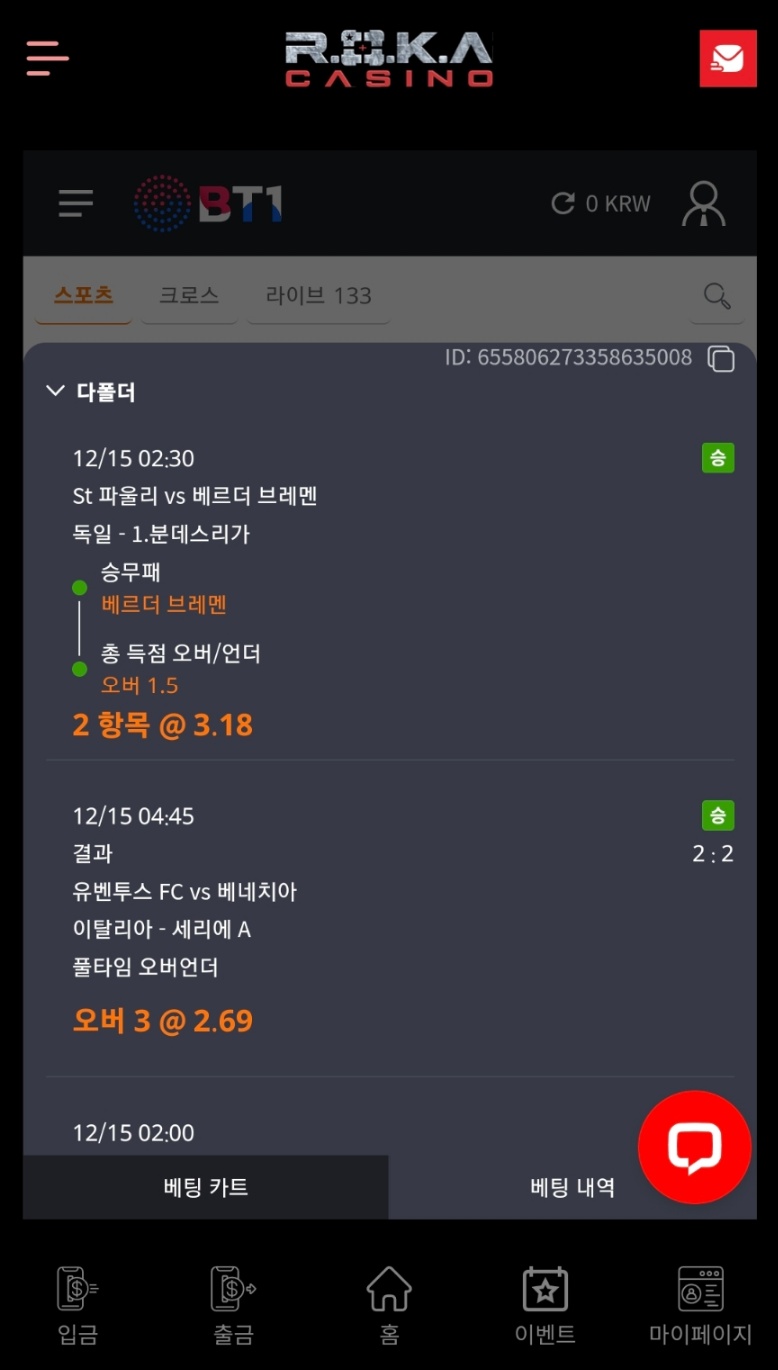Open 마이페이지 my page
778x1370 pixels.
coord(700,1304)
